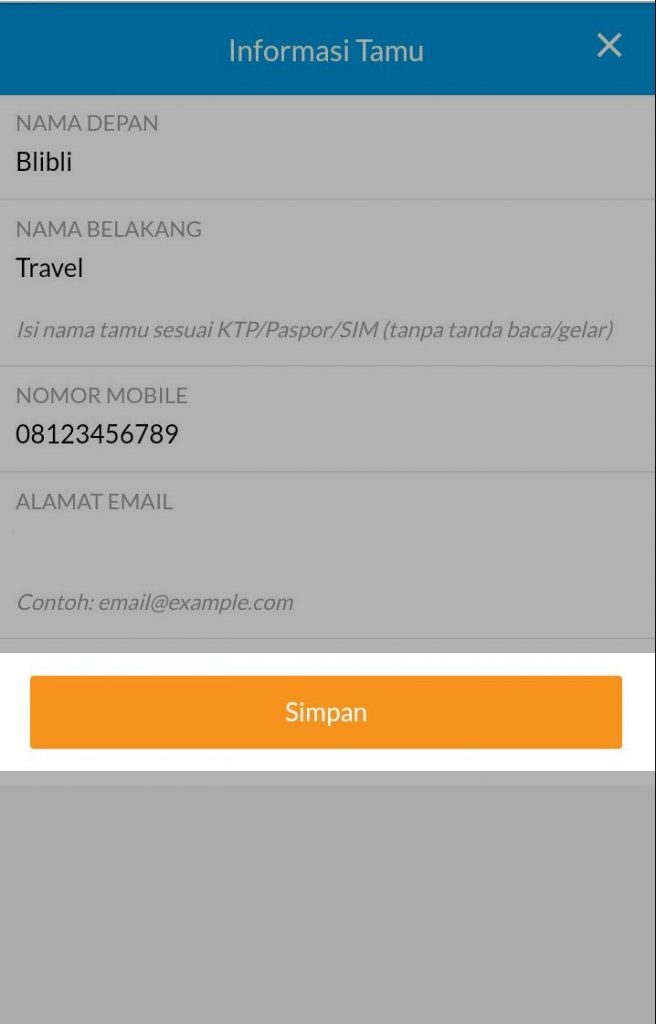Close the Informasi Tamu form
656x1024 pixels.
(x=609, y=46)
